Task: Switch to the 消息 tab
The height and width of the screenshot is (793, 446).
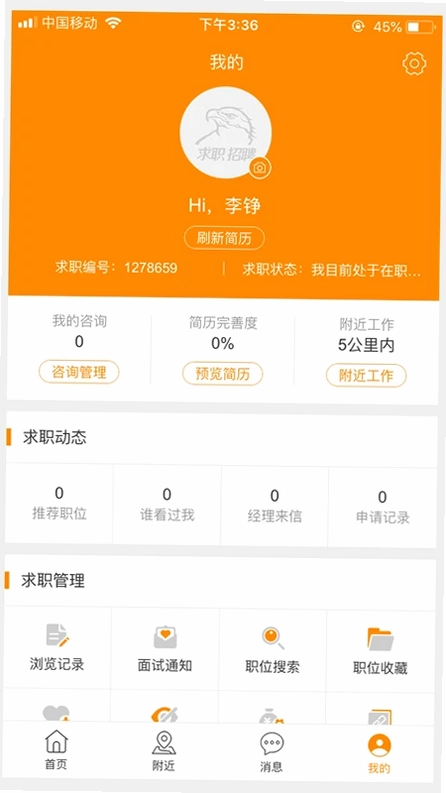Action: click(272, 753)
